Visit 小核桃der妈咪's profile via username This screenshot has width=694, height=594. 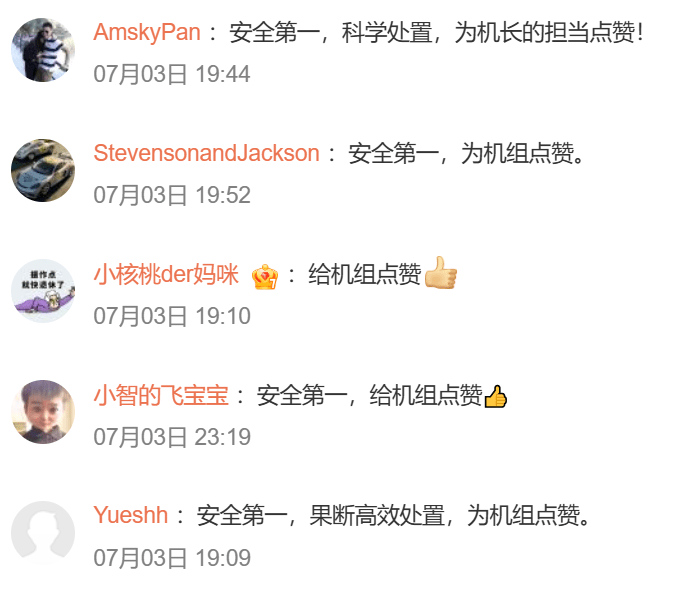click(166, 275)
